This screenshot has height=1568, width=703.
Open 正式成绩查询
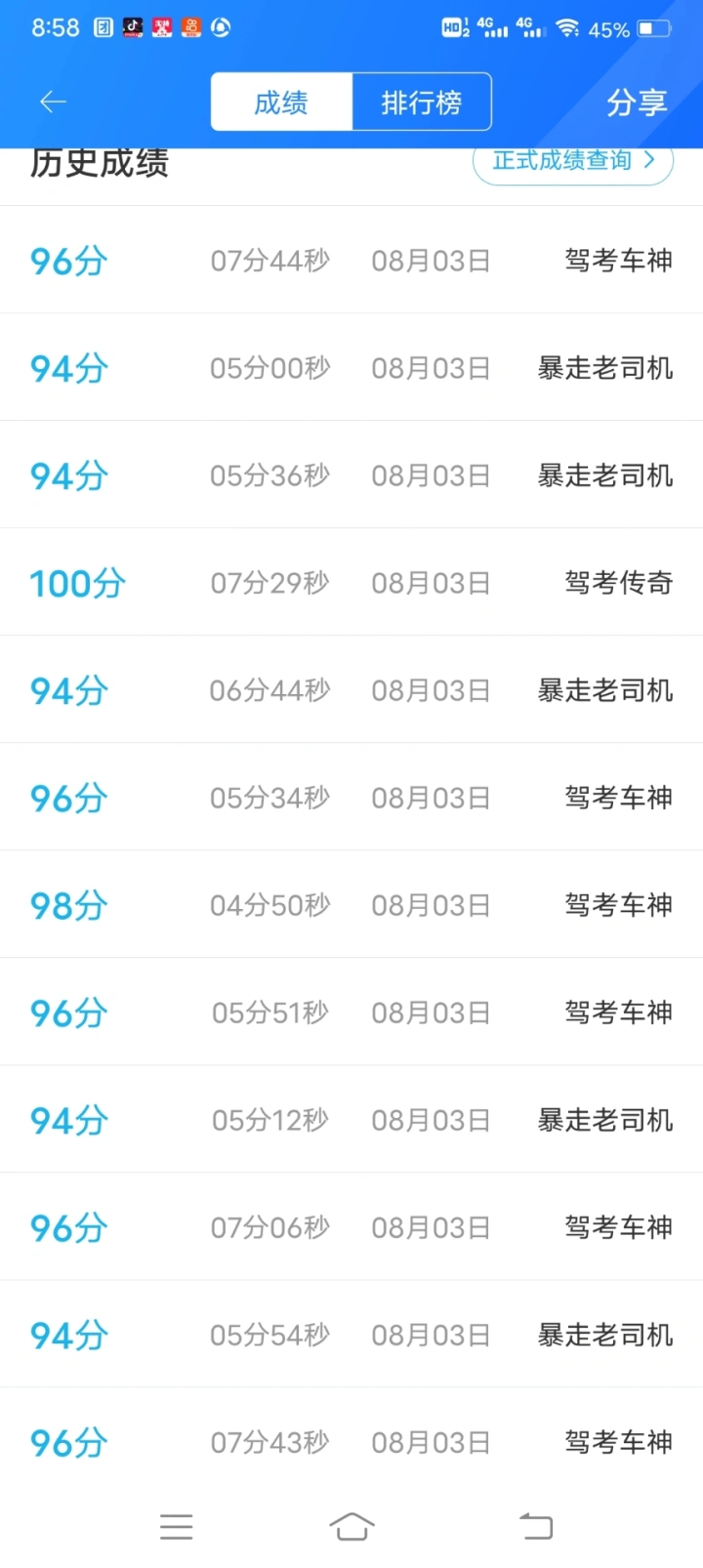pyautogui.click(x=573, y=161)
